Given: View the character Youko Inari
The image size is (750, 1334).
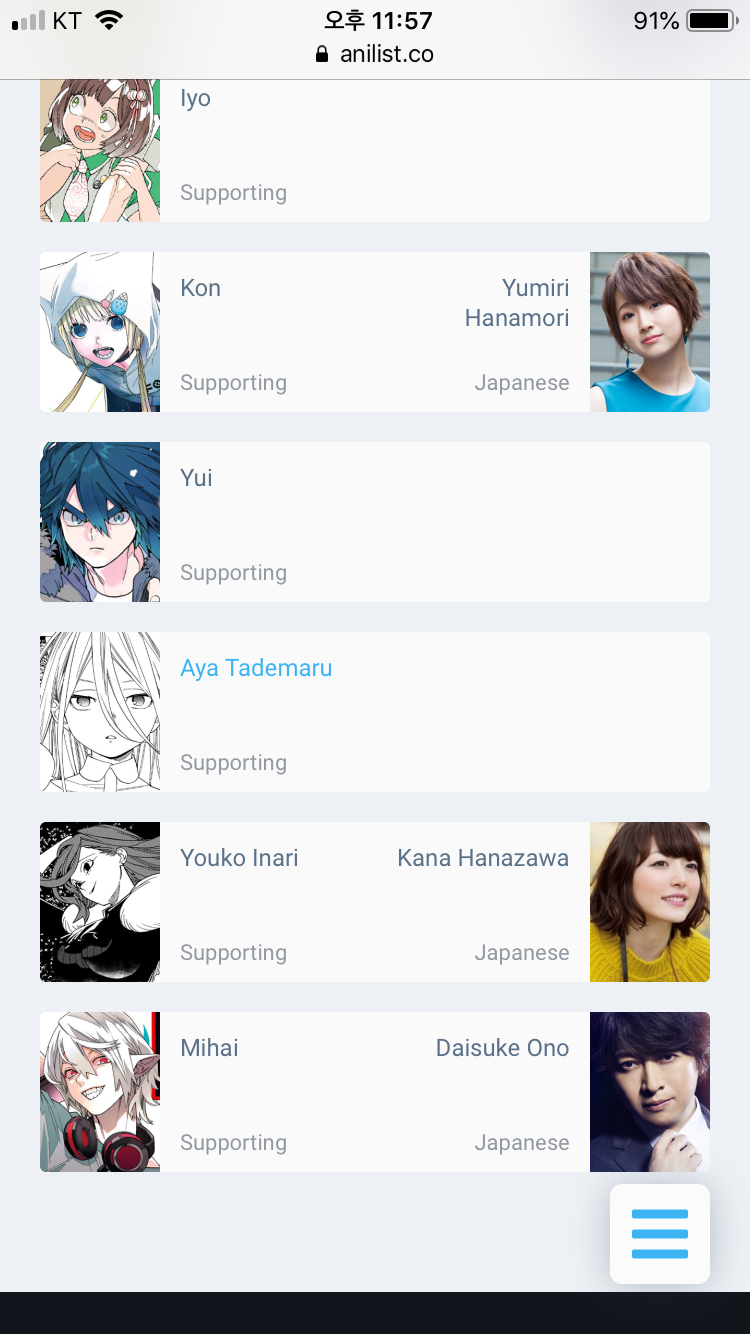Looking at the screenshot, I should tap(239, 858).
